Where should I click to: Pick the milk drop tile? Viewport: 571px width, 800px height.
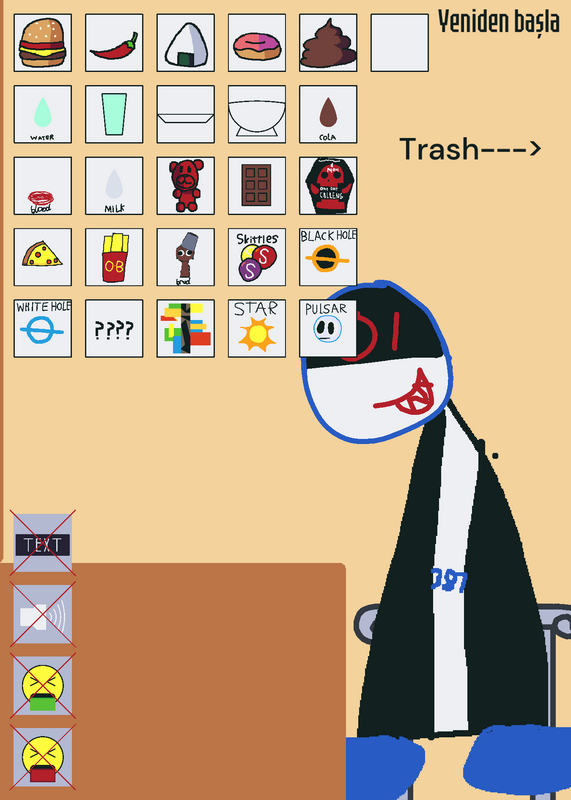[x=114, y=186]
